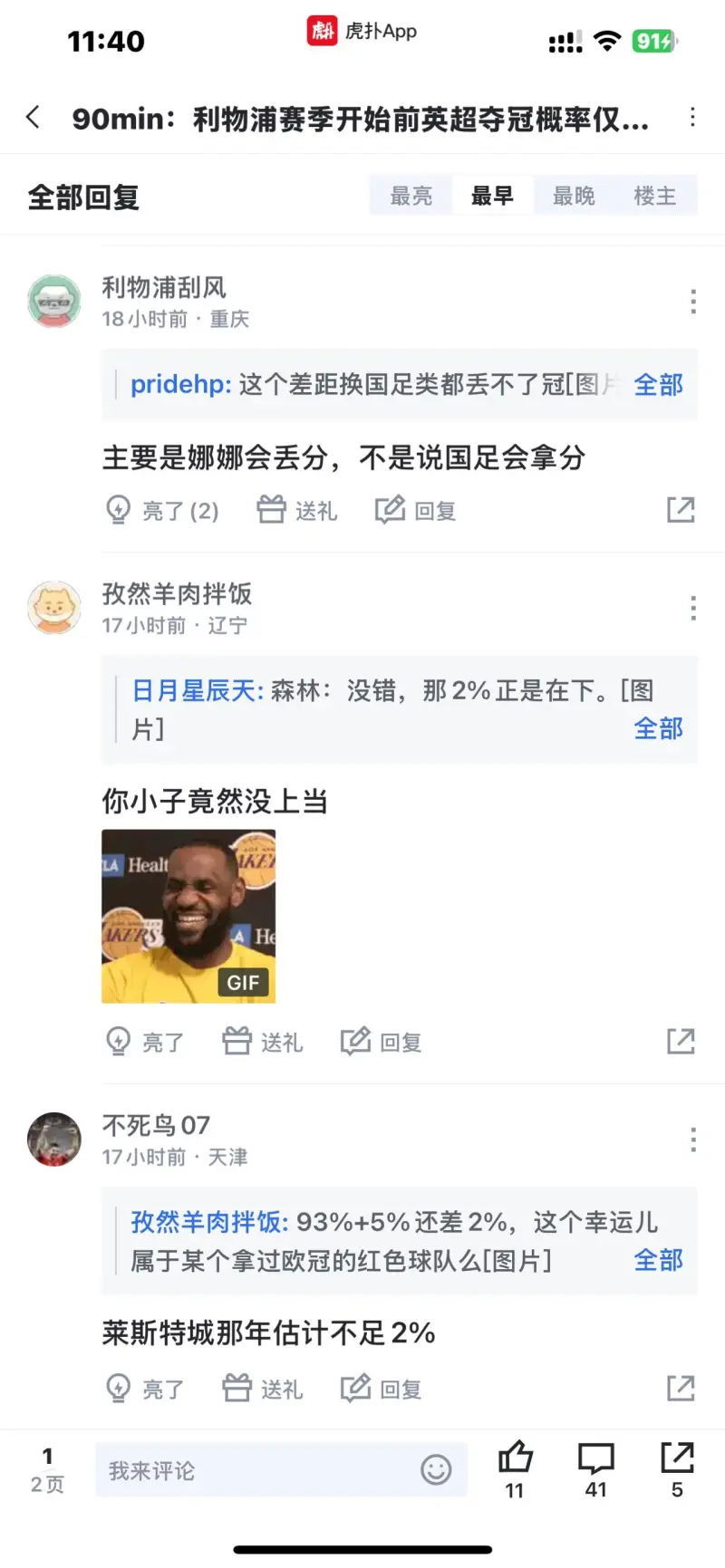Image resolution: width=725 pixels, height=1568 pixels.
Task: Open the profile of 孜然羊肉拌饭
Action: click(54, 607)
